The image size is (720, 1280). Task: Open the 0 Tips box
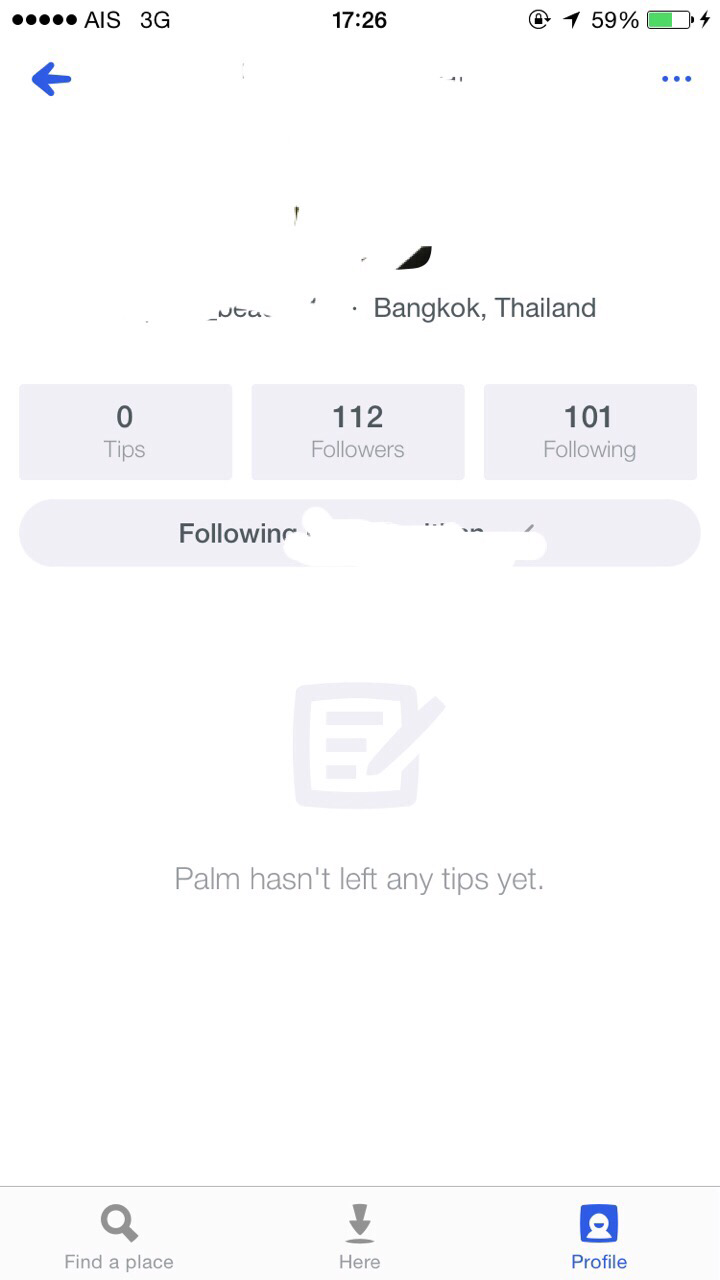point(125,432)
